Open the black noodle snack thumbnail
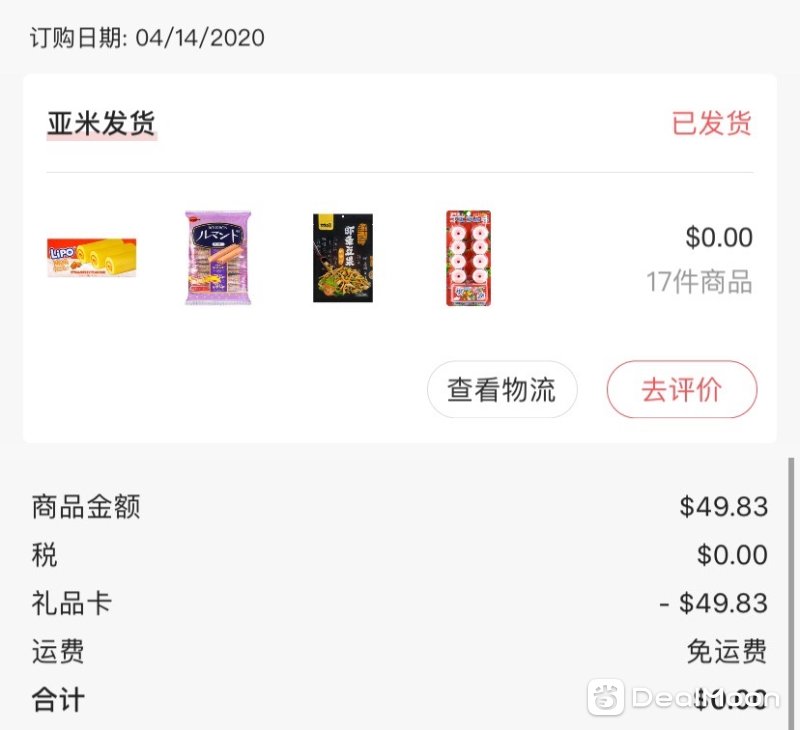 coord(343,257)
